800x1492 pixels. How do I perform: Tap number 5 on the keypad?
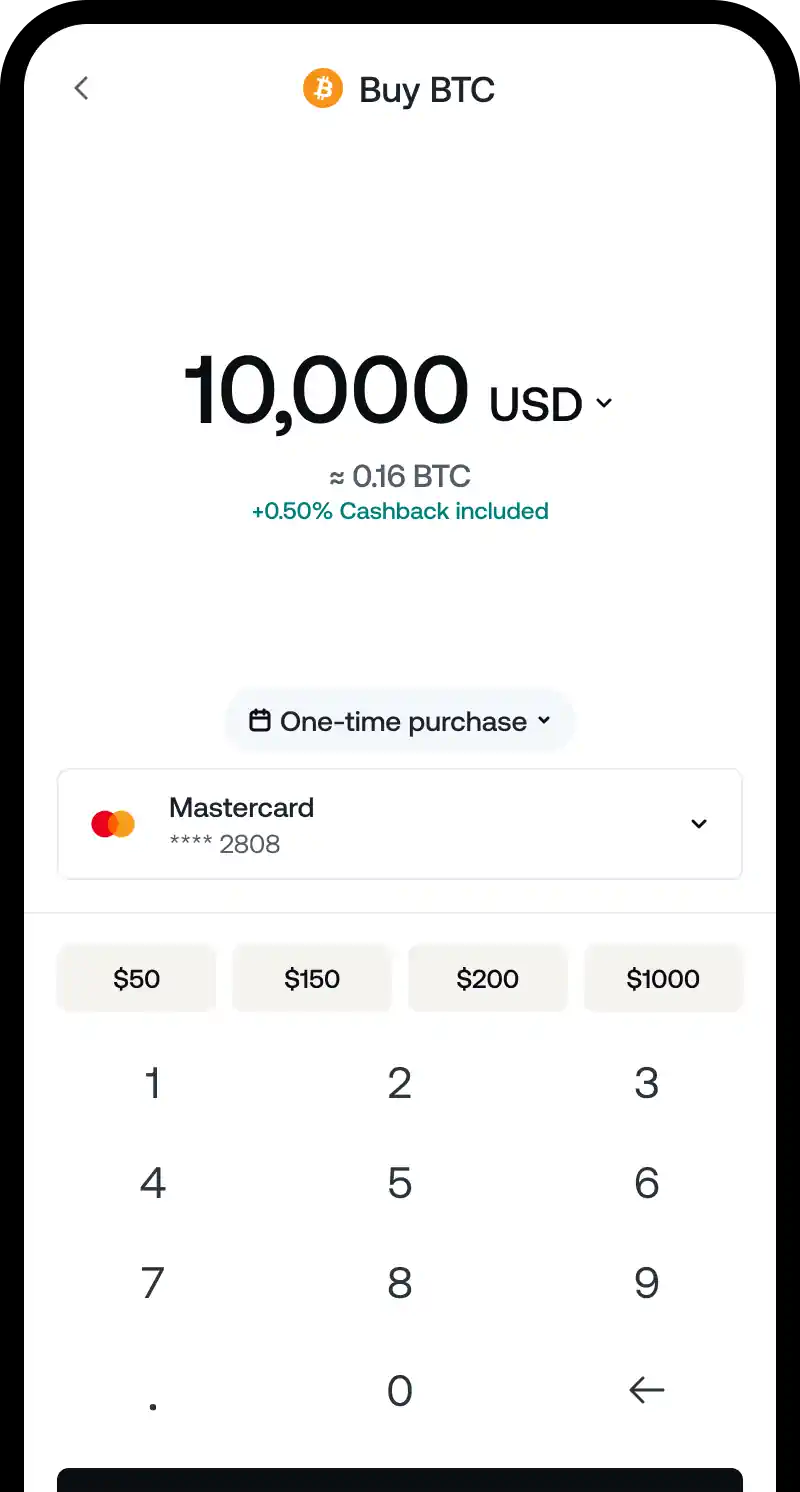[400, 1183]
